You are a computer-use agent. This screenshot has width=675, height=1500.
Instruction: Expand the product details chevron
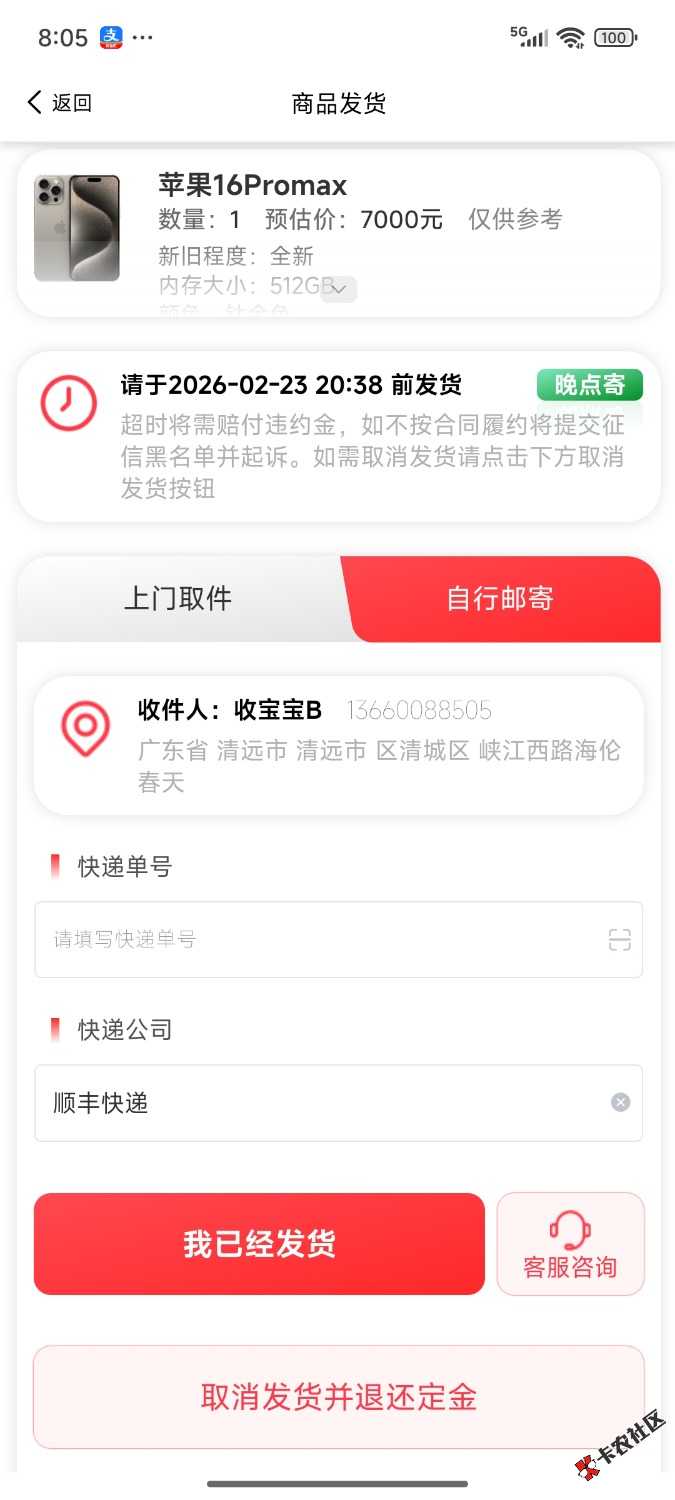click(x=340, y=289)
